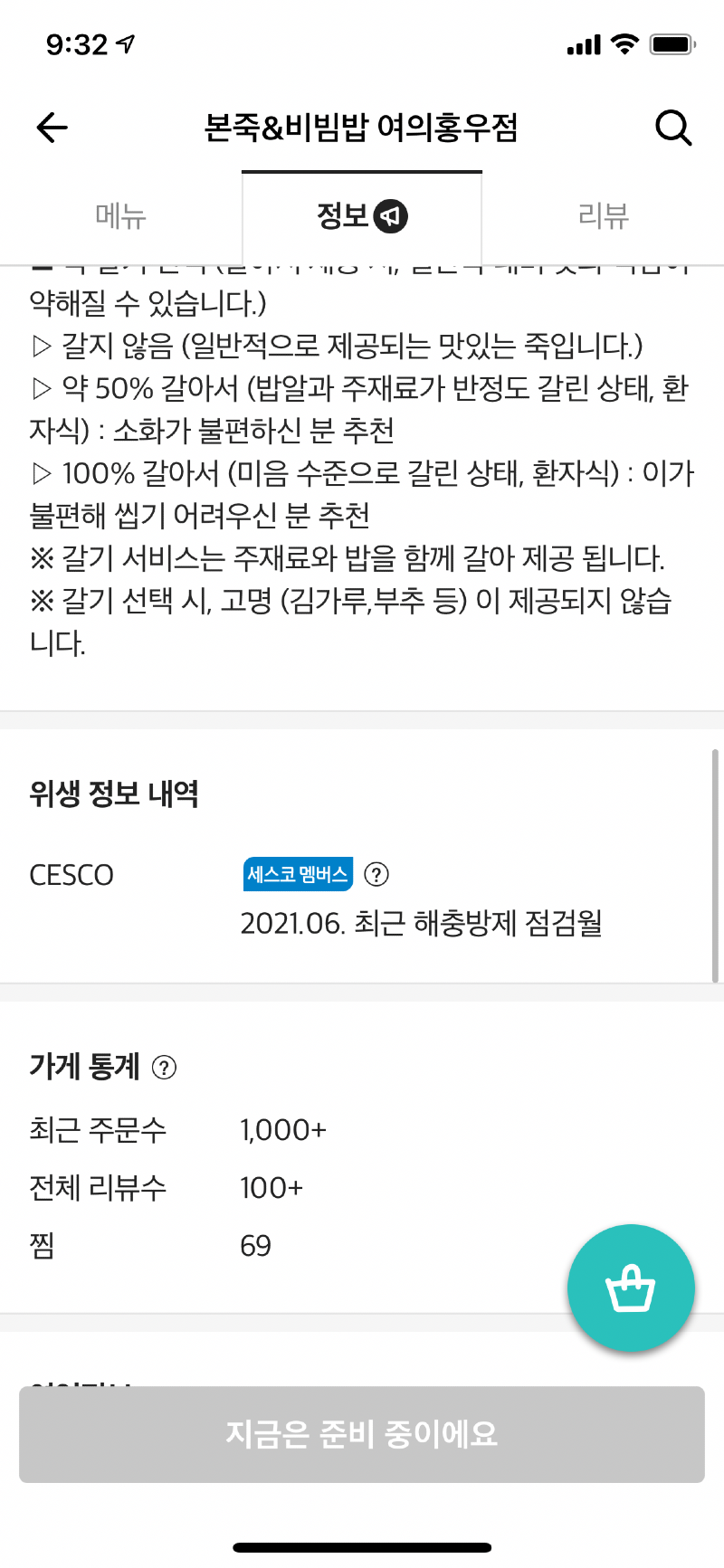
Task: Open the 리뷰 tab
Action: coord(603,215)
